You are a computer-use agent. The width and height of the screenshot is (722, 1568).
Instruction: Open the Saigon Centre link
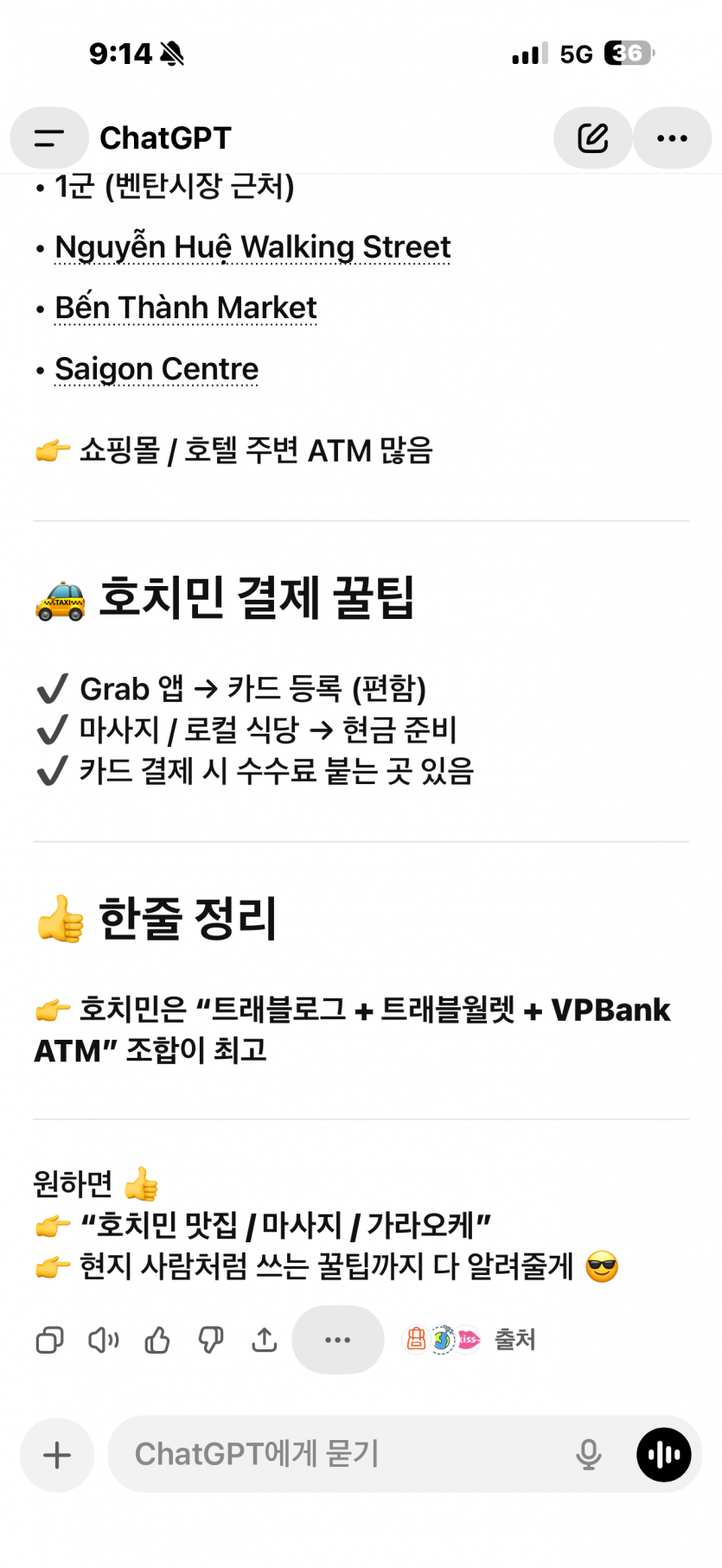(157, 369)
